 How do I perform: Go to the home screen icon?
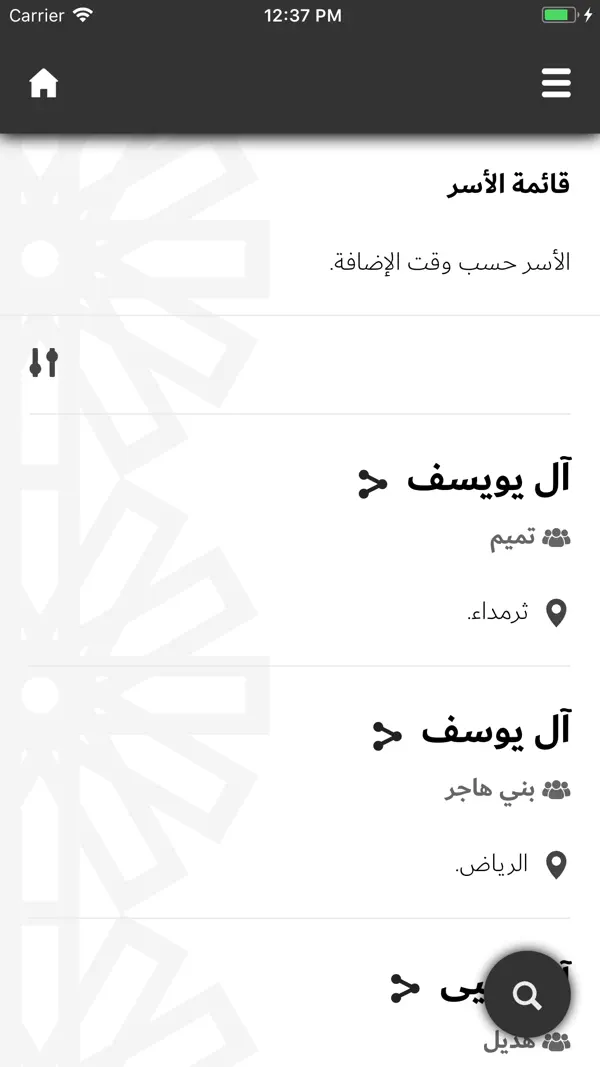click(x=44, y=84)
